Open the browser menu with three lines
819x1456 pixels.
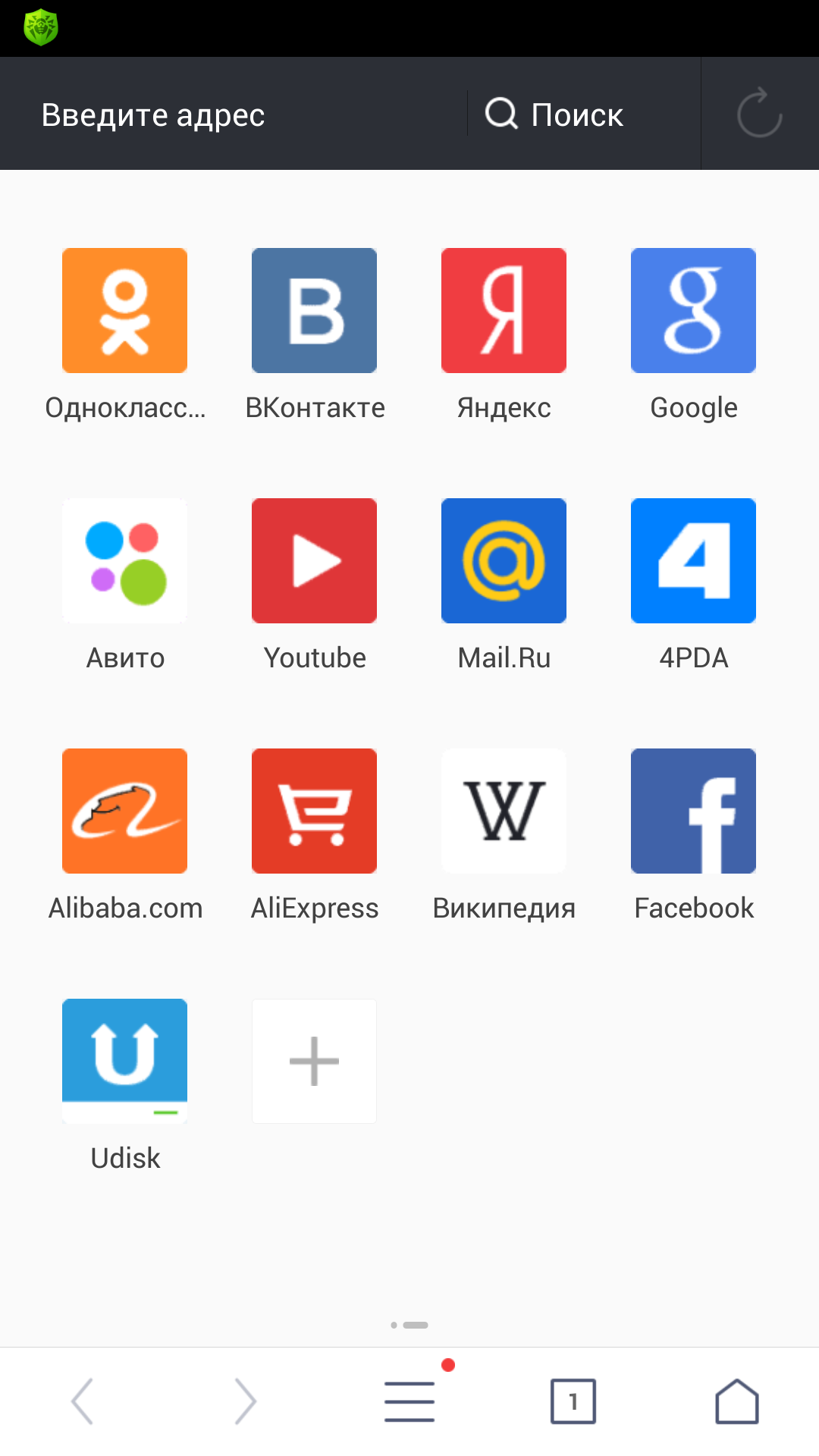point(409,1401)
